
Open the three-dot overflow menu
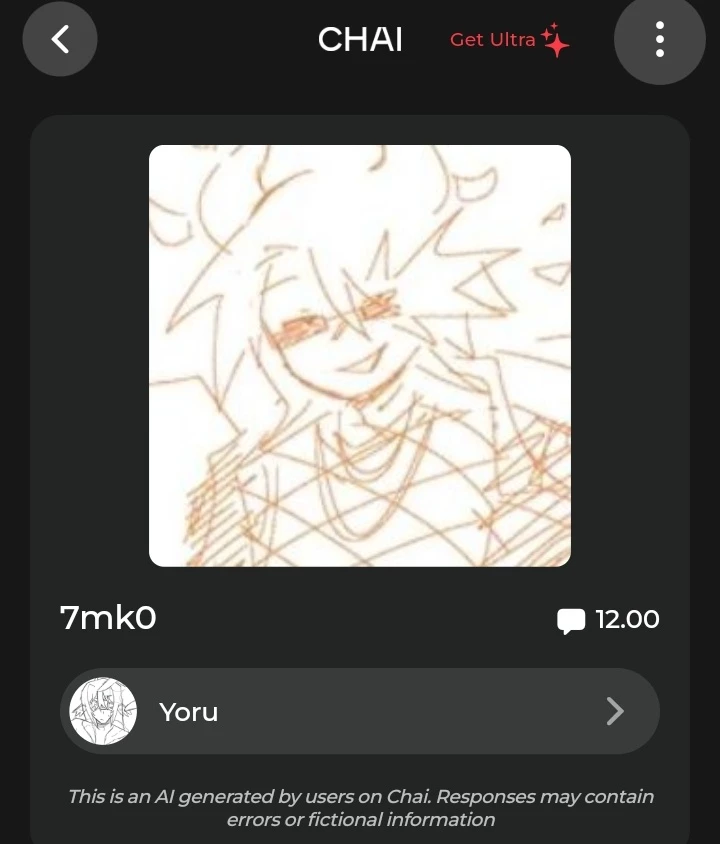click(x=659, y=40)
